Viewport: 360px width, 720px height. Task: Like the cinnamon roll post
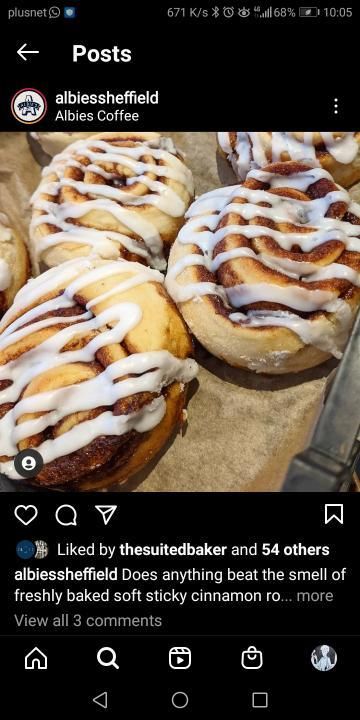(x=26, y=514)
